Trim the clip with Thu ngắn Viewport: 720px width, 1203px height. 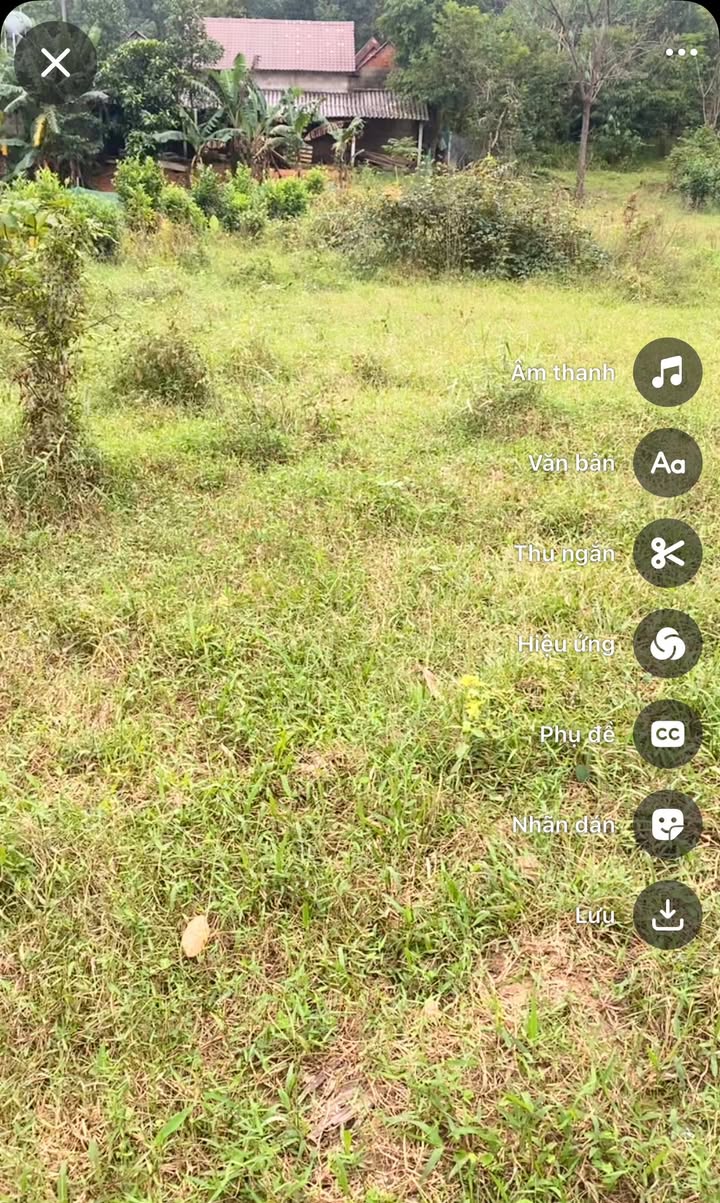(667, 553)
